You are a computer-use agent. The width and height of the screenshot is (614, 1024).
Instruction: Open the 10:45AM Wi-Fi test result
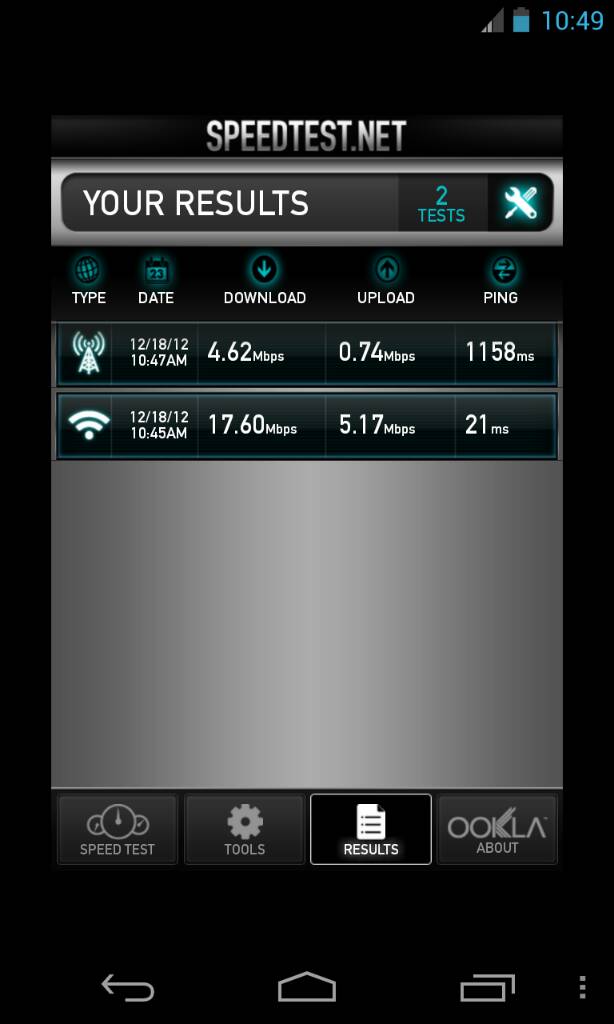(x=306, y=425)
